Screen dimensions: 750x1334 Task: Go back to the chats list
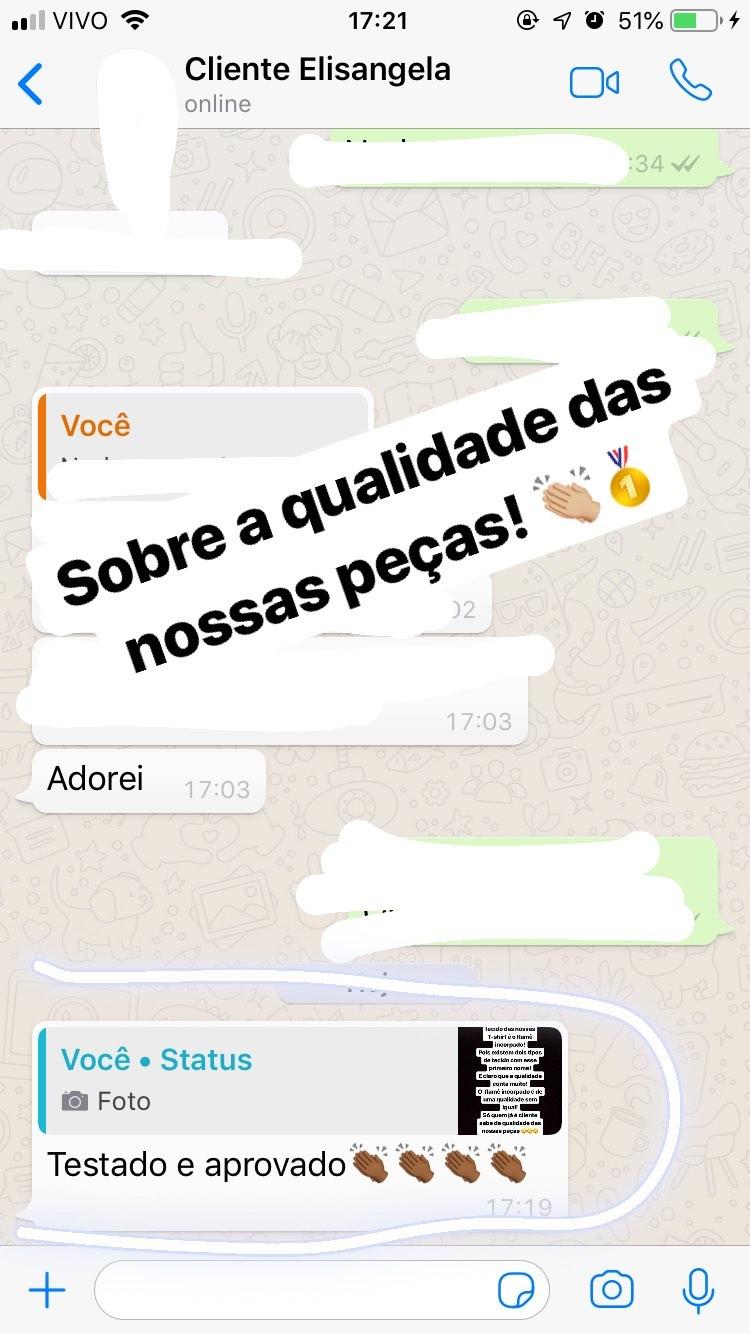click(31, 84)
